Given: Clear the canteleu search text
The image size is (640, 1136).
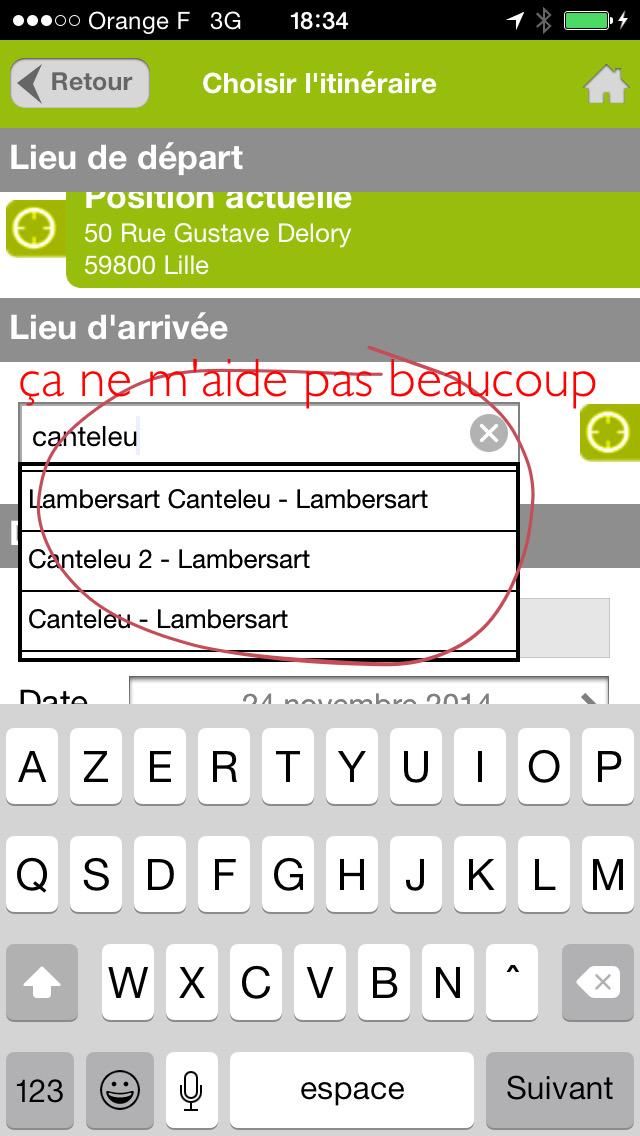Looking at the screenshot, I should pyautogui.click(x=488, y=434).
